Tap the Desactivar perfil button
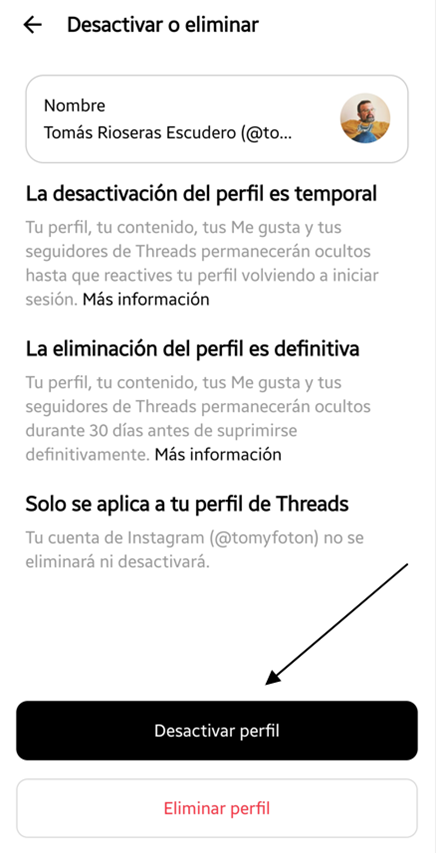 click(x=217, y=730)
